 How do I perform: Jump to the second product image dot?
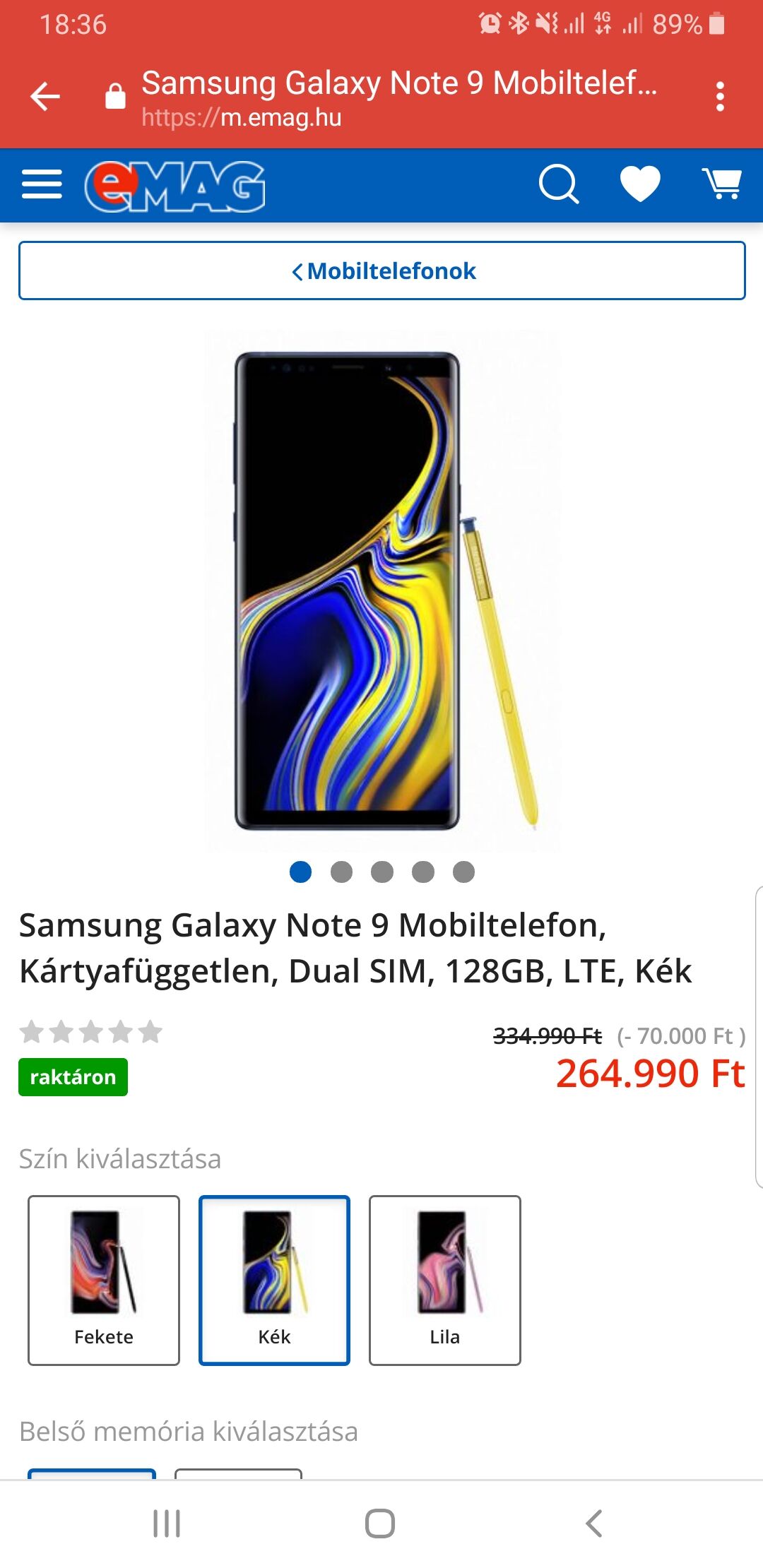[x=341, y=872]
